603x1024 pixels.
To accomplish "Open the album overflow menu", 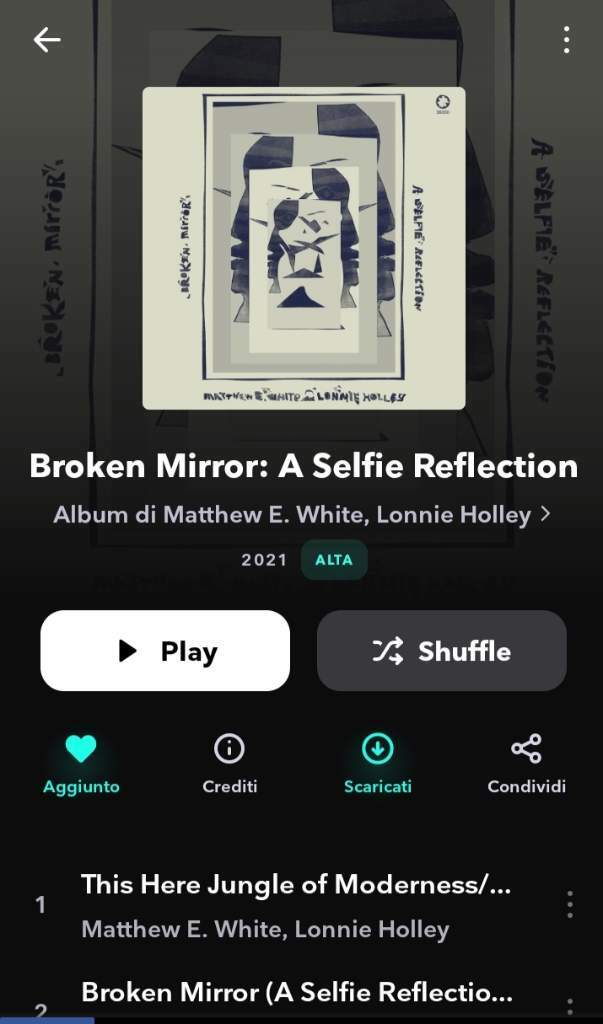I will coord(566,40).
